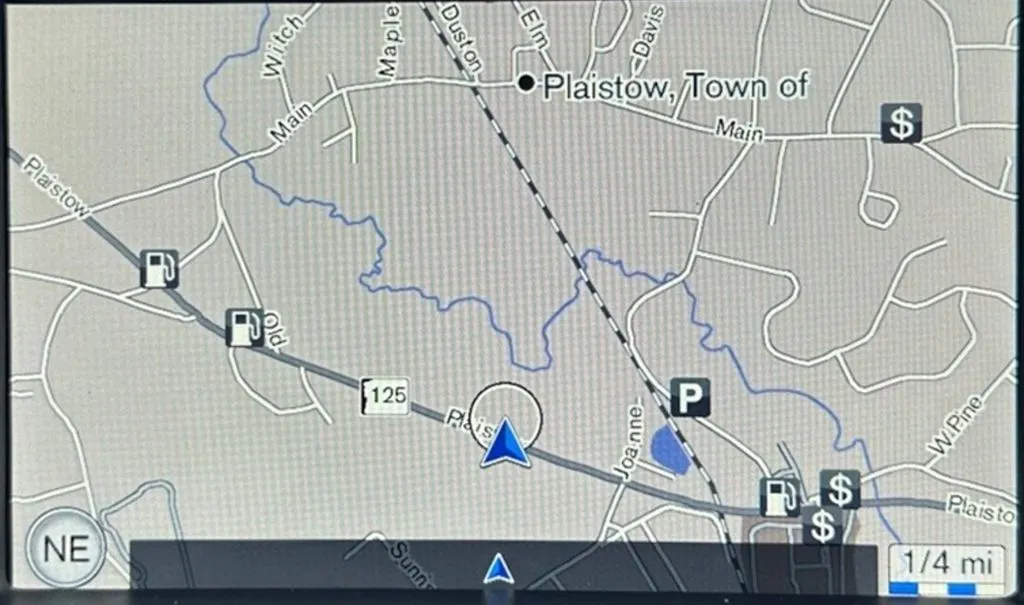This screenshot has height=605, width=1024.
Task: Tap the NE compass orientation button
Action: pos(65,548)
